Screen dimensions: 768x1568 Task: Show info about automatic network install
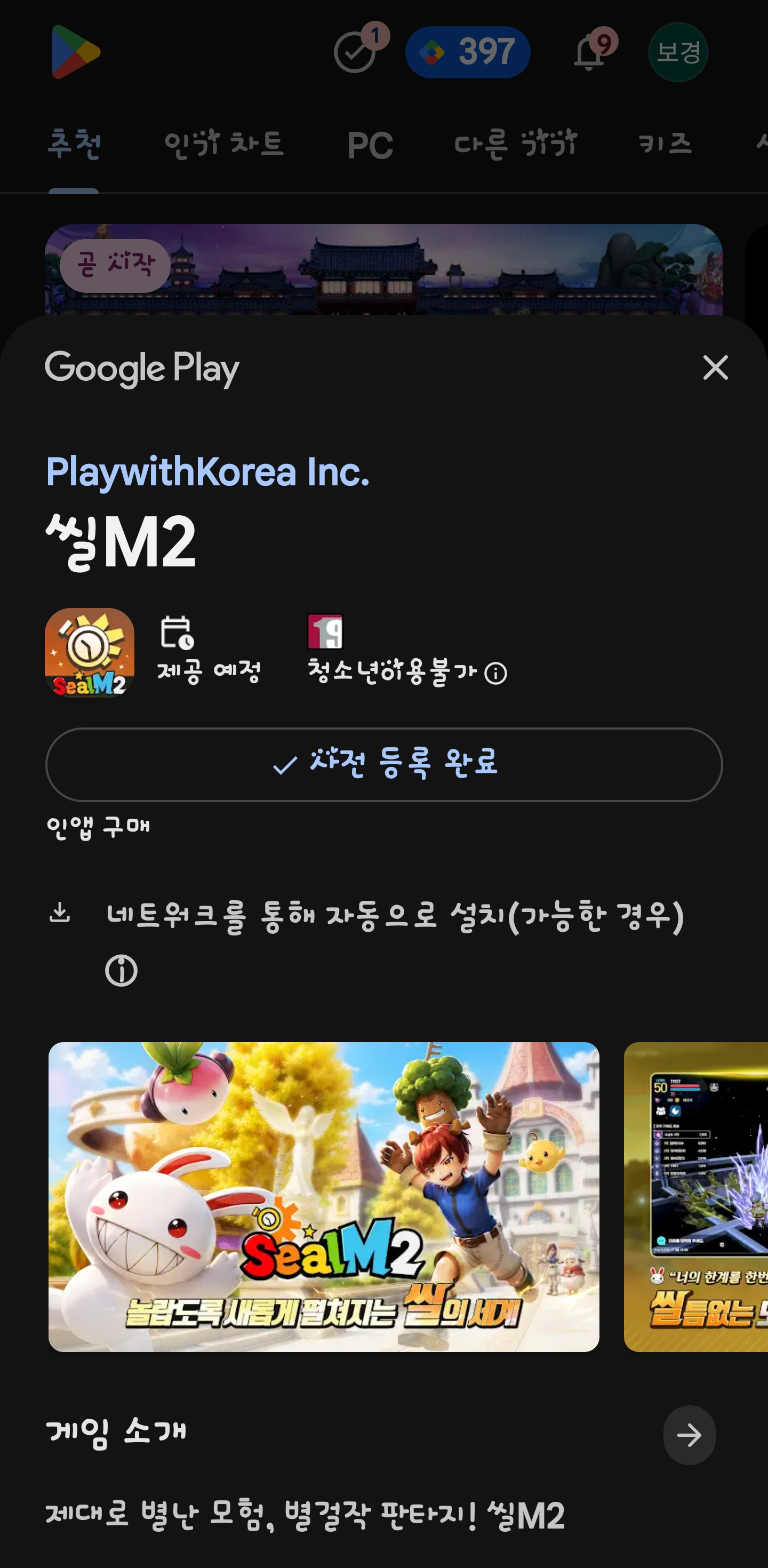click(121, 970)
